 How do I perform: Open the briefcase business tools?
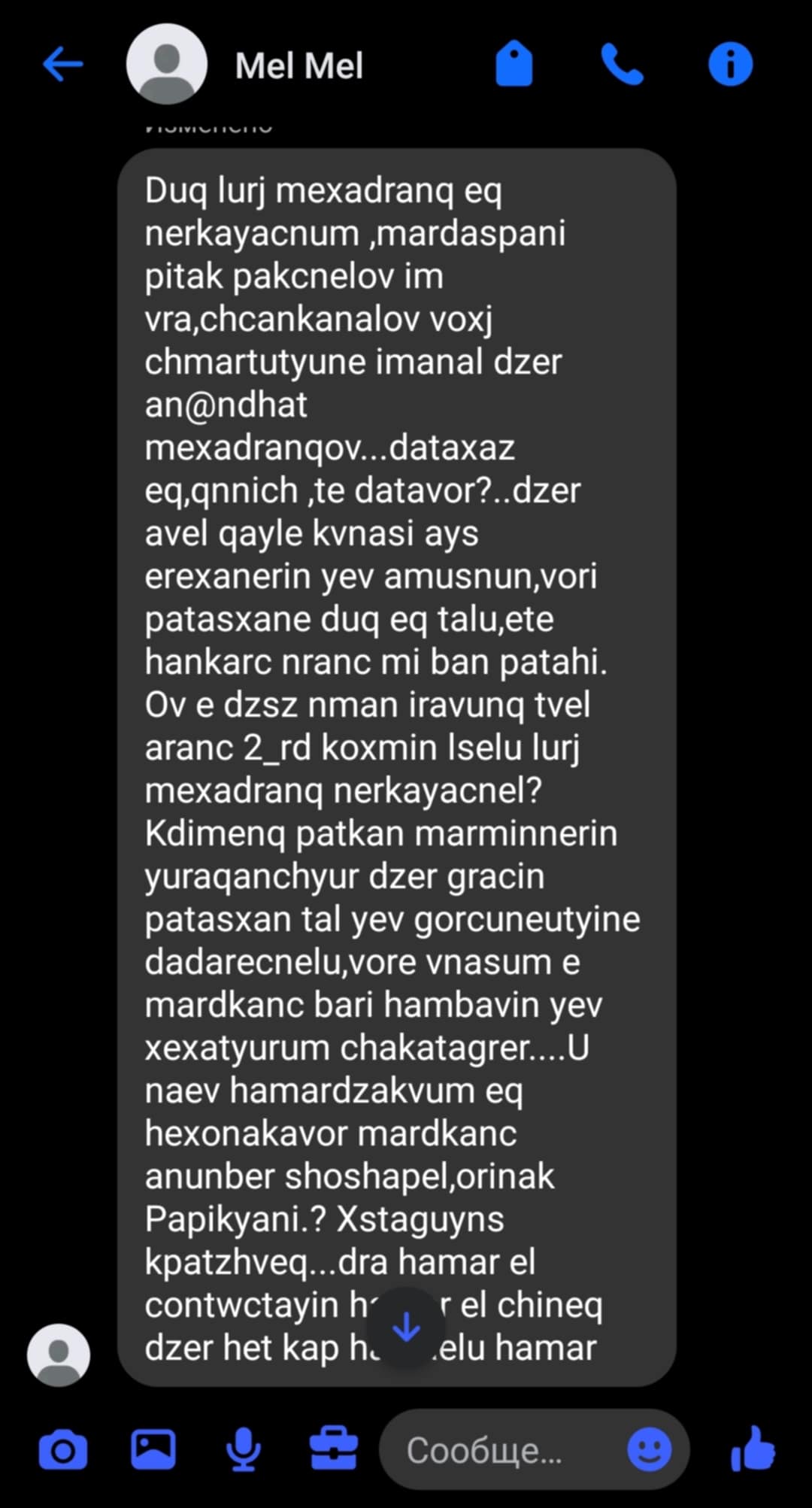tap(334, 1450)
